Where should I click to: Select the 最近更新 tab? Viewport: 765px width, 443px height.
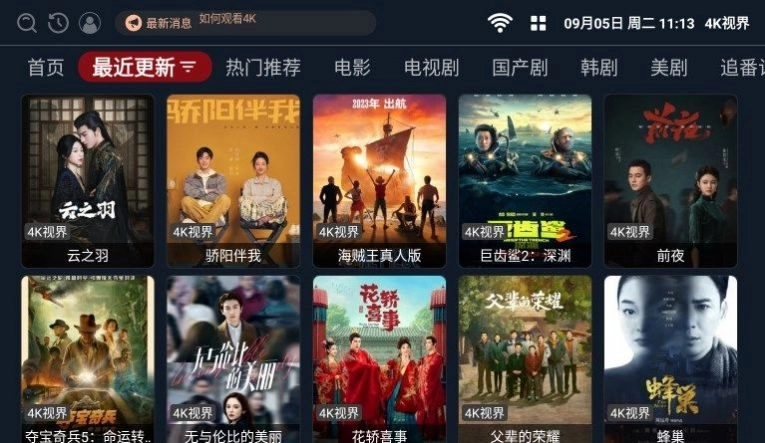[144, 68]
